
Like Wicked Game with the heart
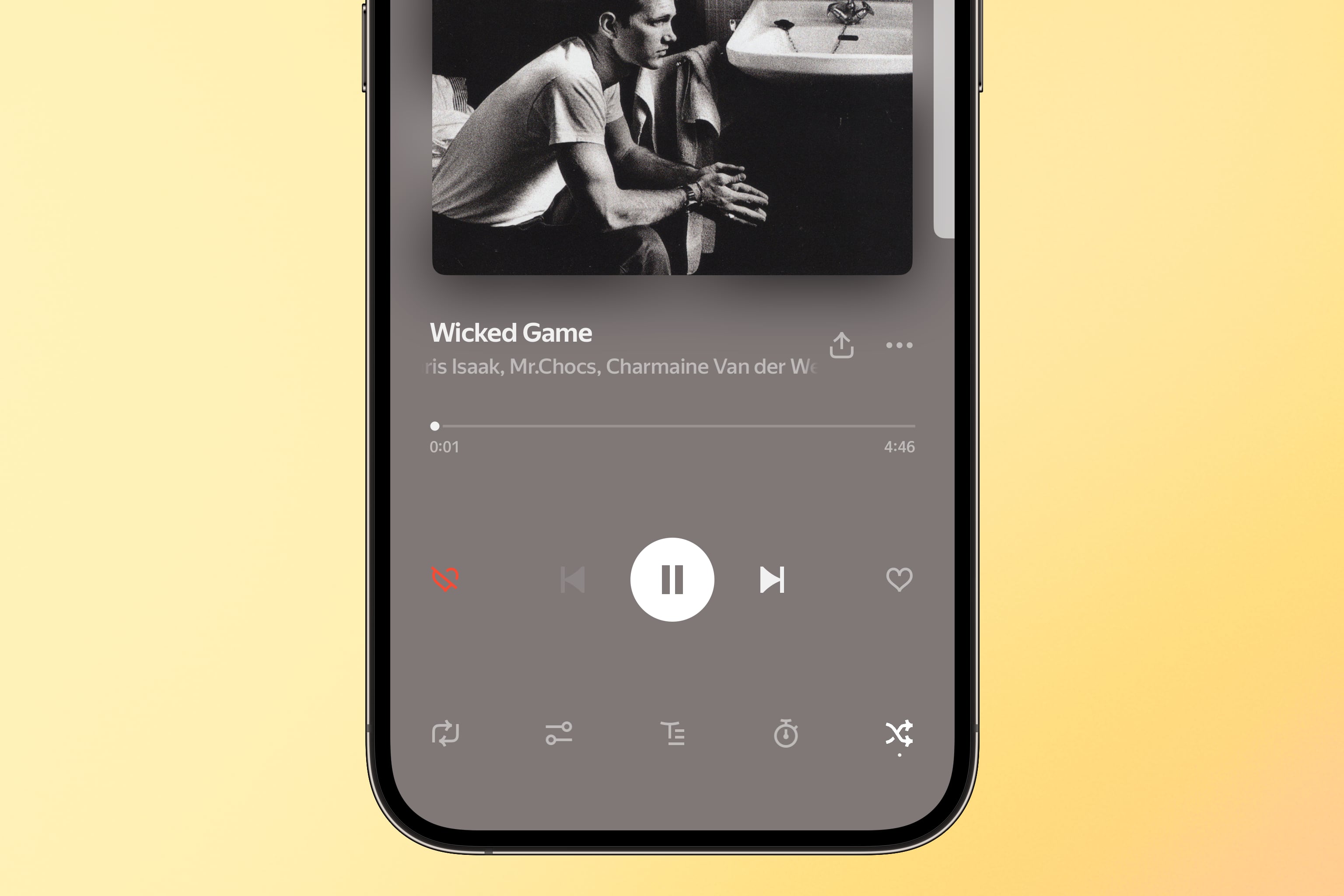pyautogui.click(x=899, y=579)
